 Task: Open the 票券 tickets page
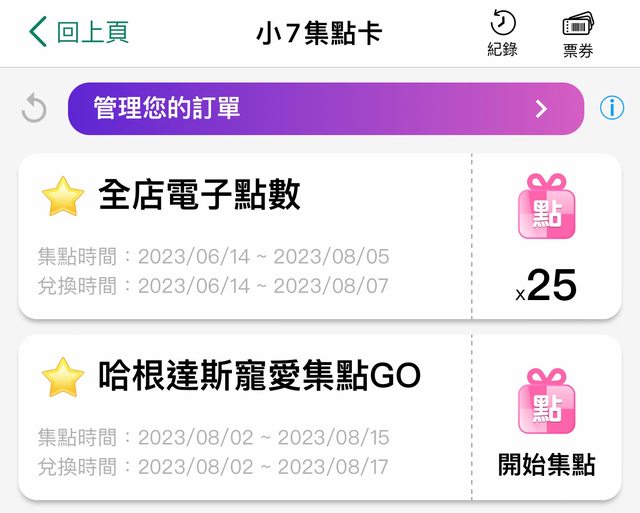pos(579,33)
